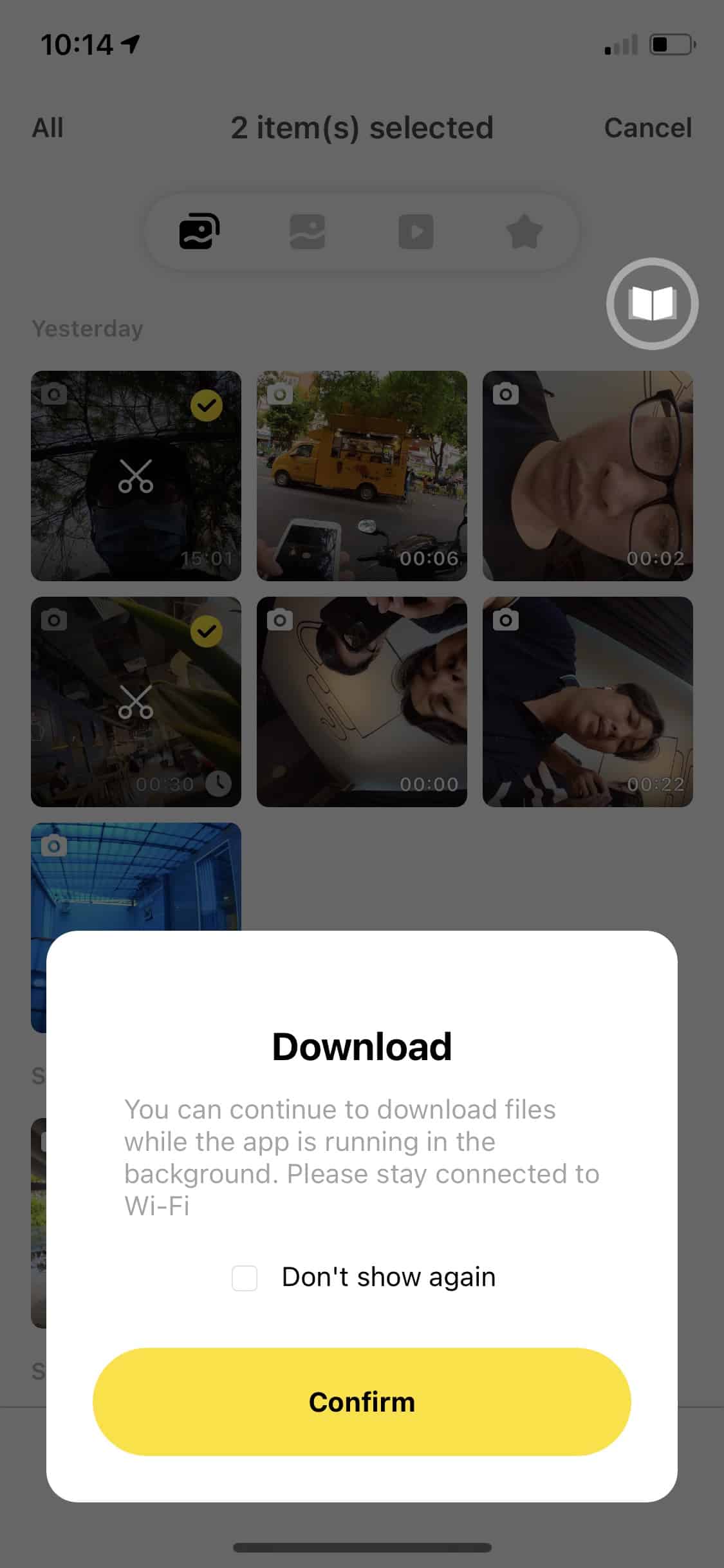Select the 00:00 video thumbnail
This screenshot has height=1568, width=724.
pyautogui.click(x=362, y=702)
